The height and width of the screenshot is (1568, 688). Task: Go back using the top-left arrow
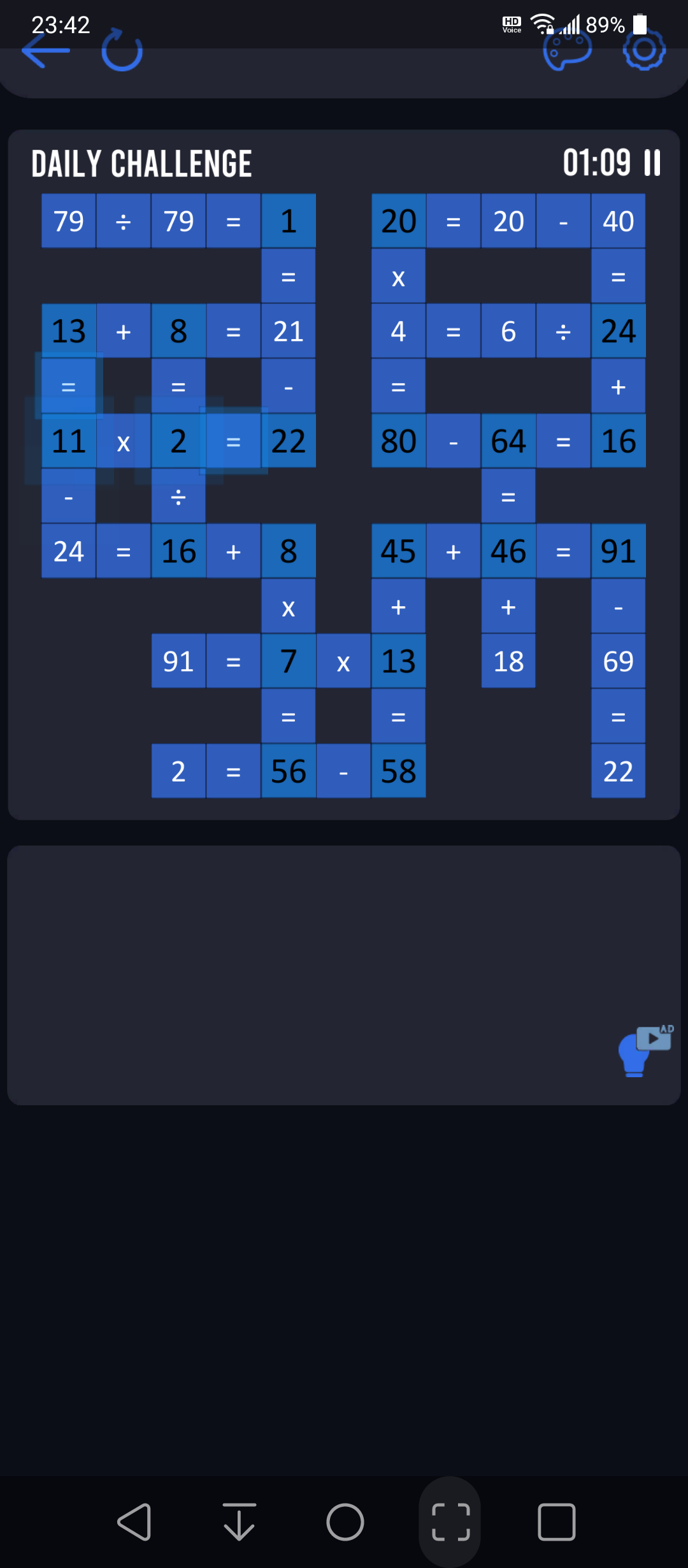pyautogui.click(x=46, y=51)
